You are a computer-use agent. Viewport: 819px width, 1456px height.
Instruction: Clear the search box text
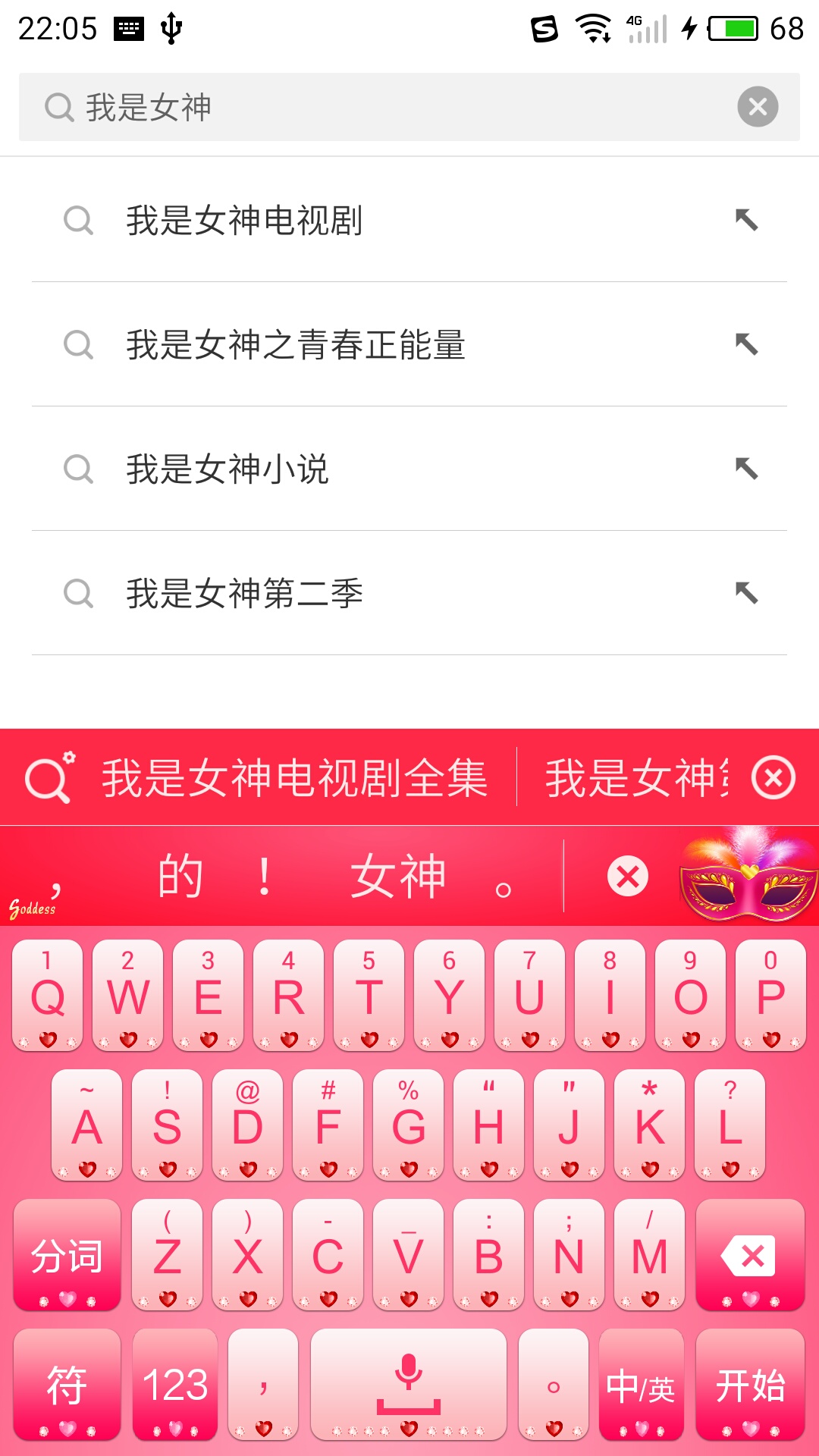[758, 107]
